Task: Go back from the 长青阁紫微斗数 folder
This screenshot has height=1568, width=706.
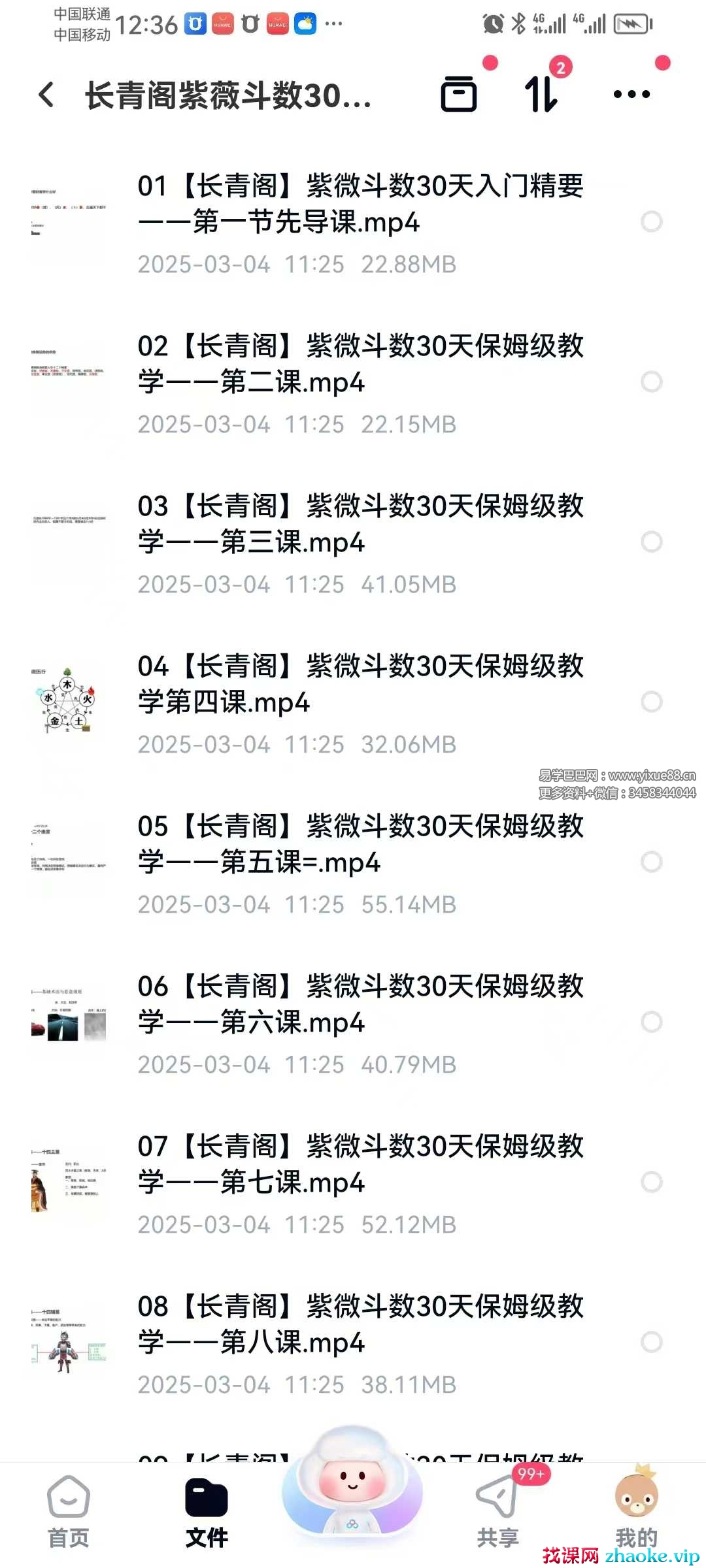Action: 46,95
